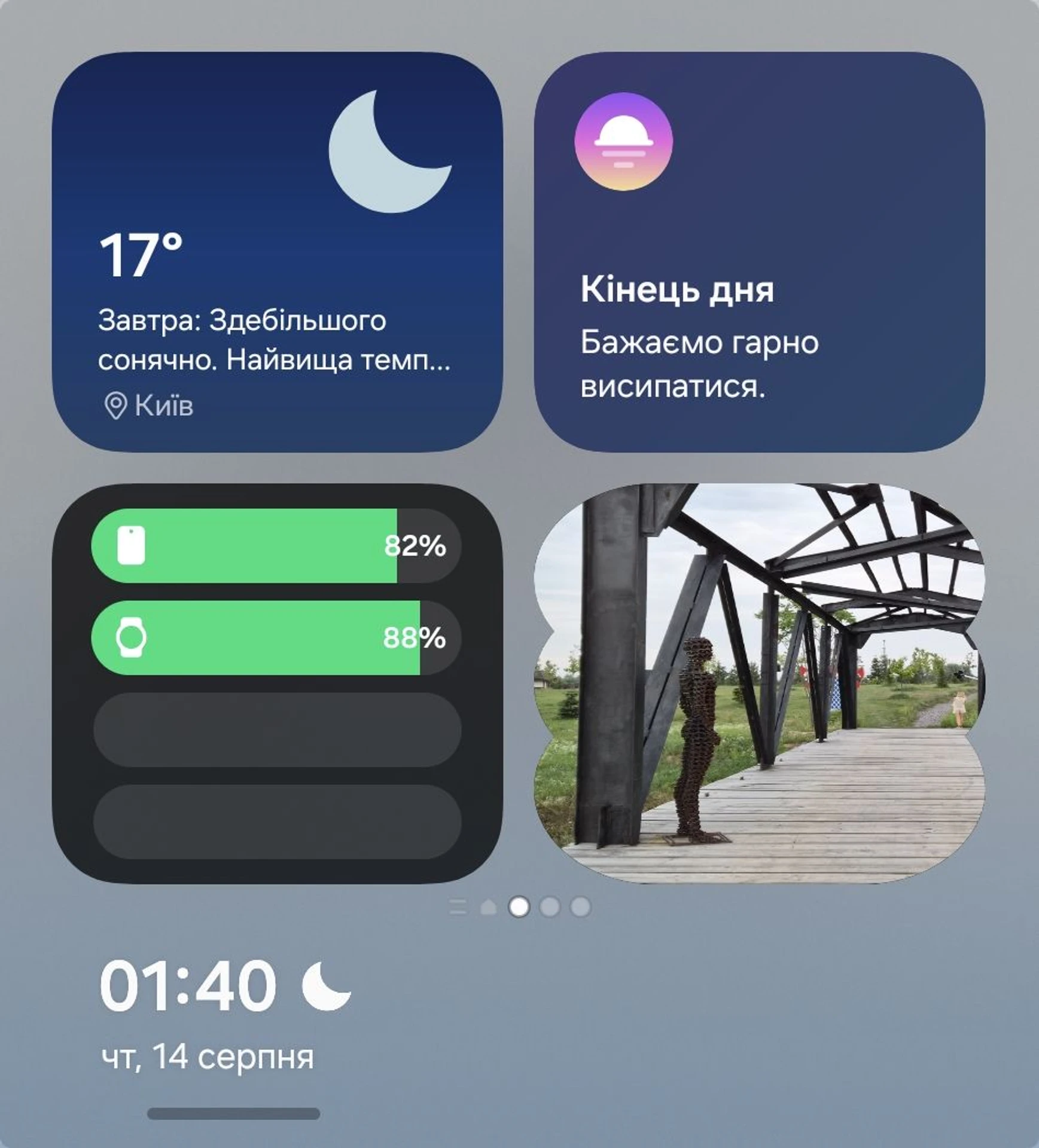
Task: Tap the 01:40 clock widget
Action: pyautogui.click(x=188, y=985)
